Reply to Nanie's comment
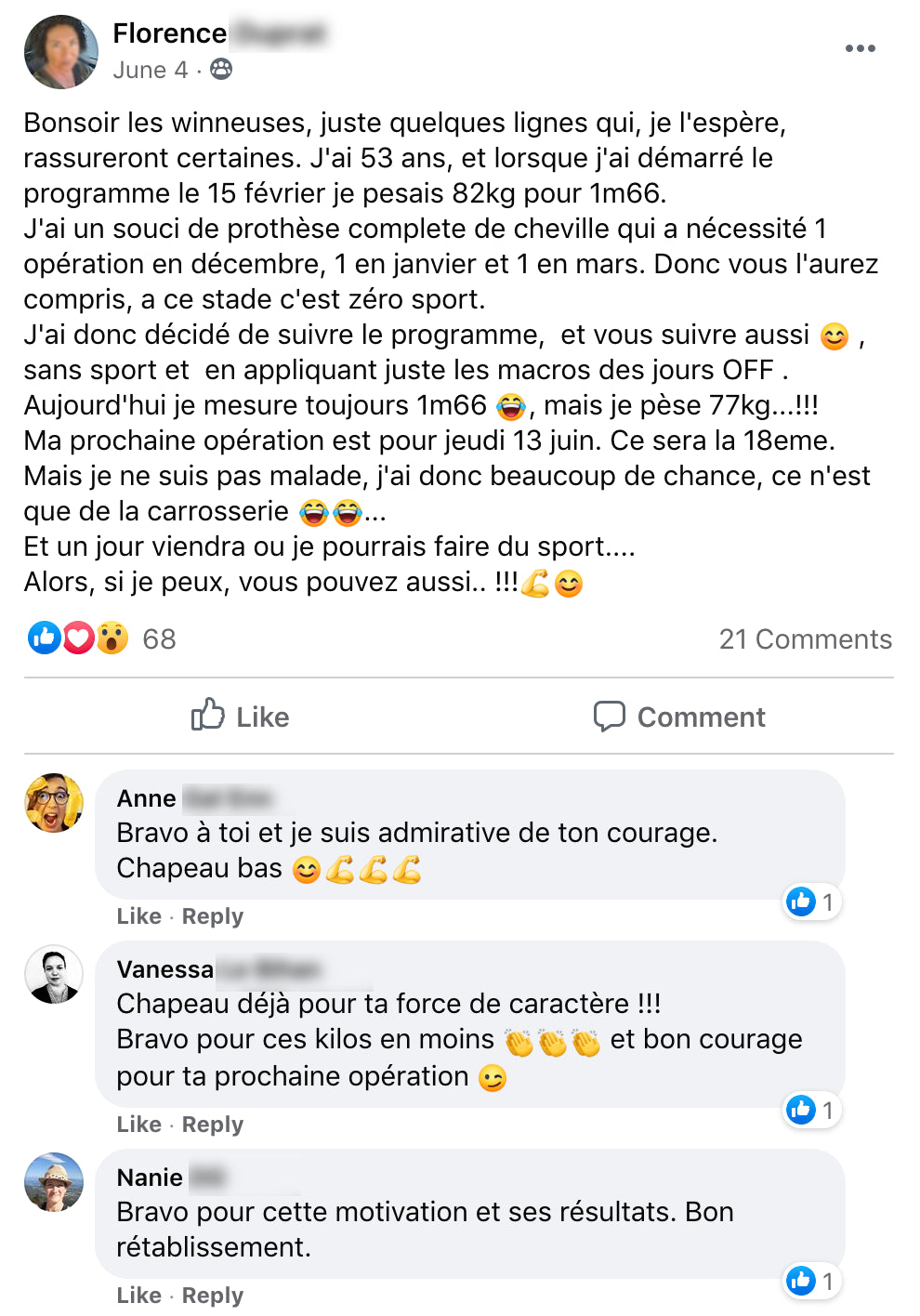 [212, 1296]
